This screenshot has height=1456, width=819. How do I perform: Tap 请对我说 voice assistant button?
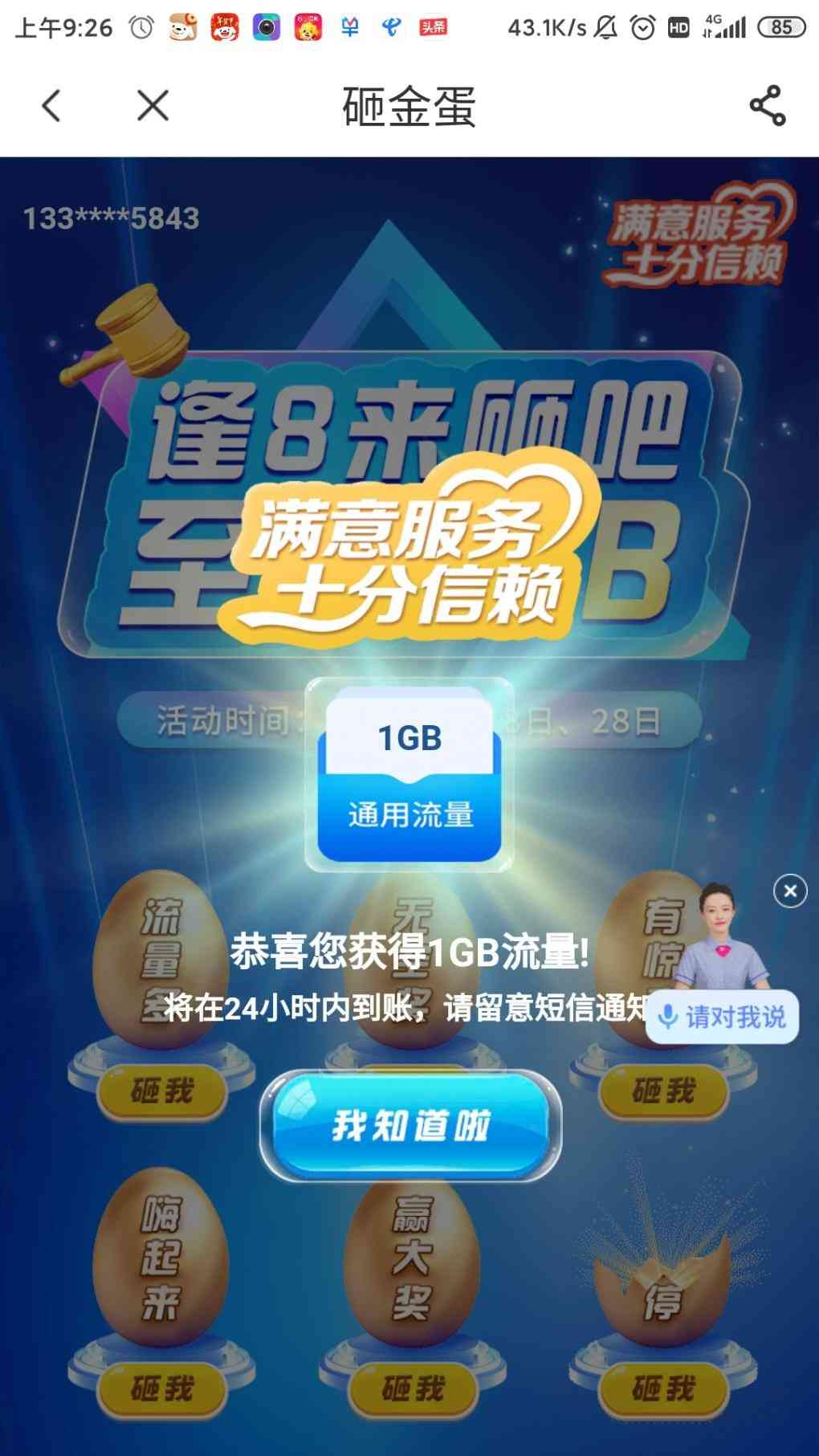tap(723, 1018)
